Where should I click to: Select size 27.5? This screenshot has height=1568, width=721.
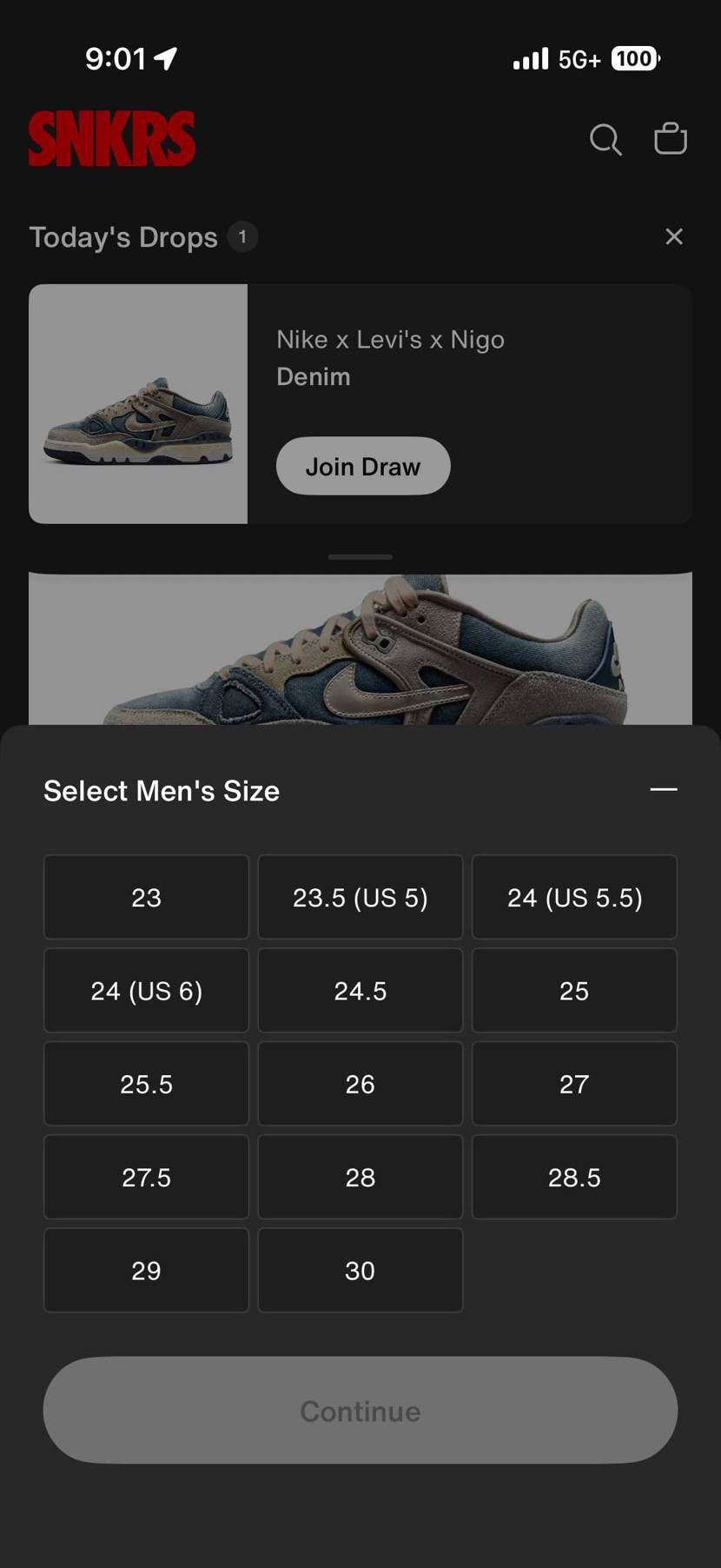[x=146, y=1177]
